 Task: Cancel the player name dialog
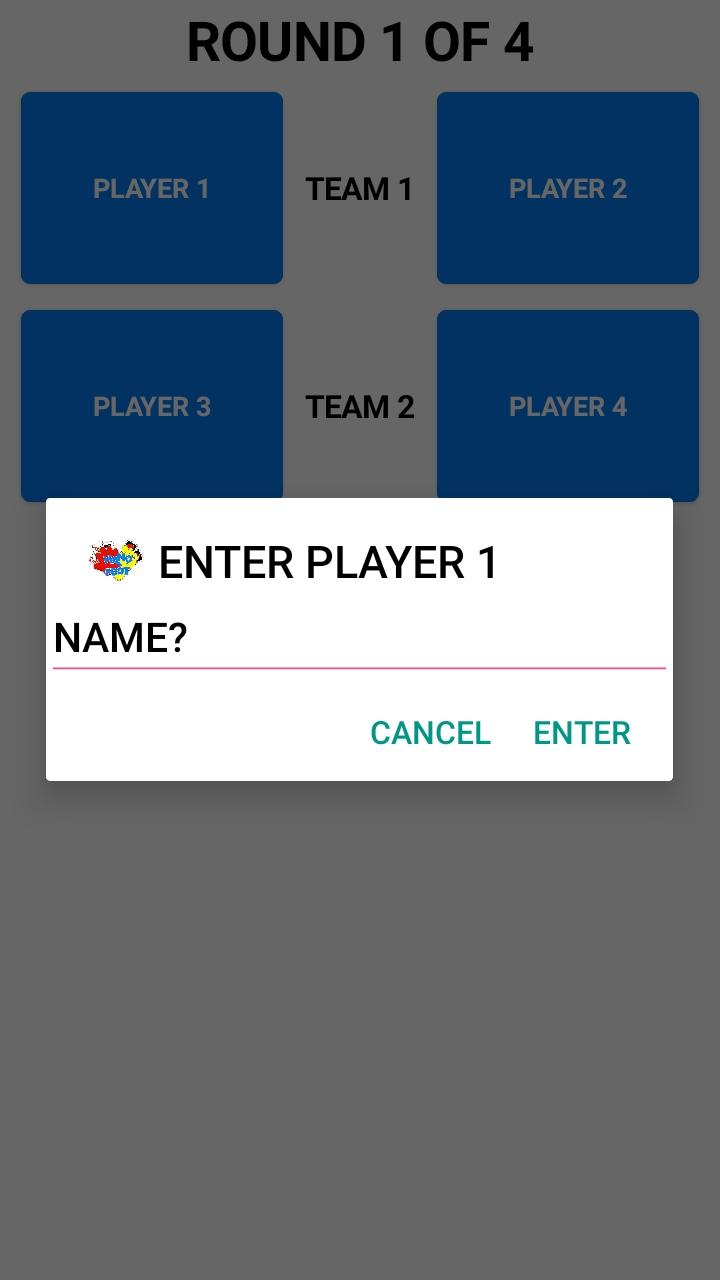click(x=430, y=733)
